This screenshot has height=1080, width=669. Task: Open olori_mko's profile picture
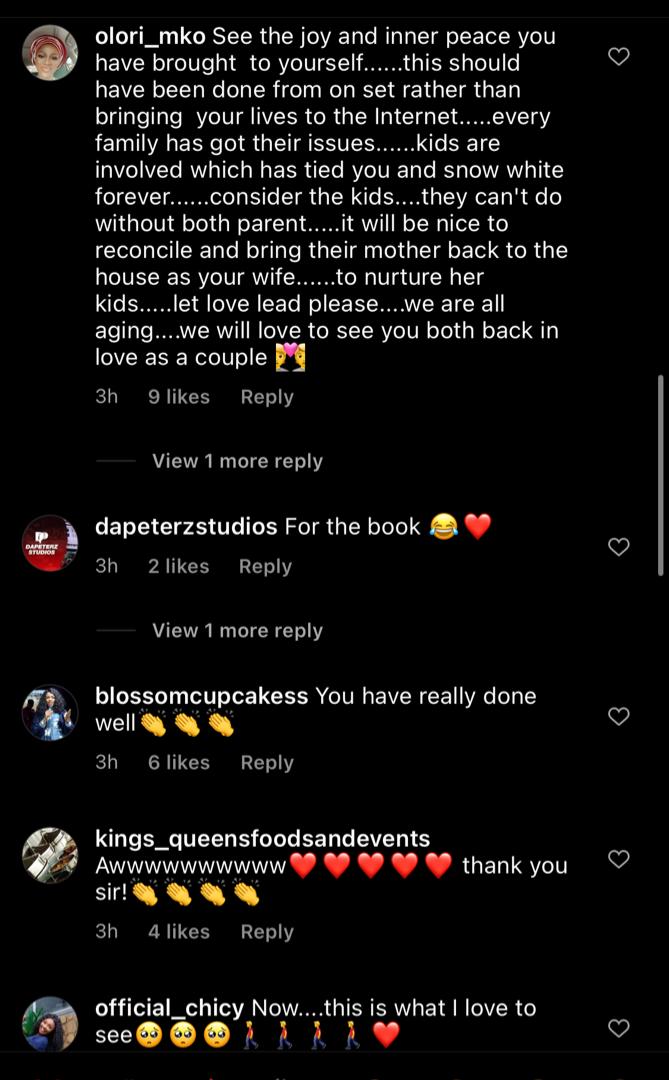(x=50, y=51)
